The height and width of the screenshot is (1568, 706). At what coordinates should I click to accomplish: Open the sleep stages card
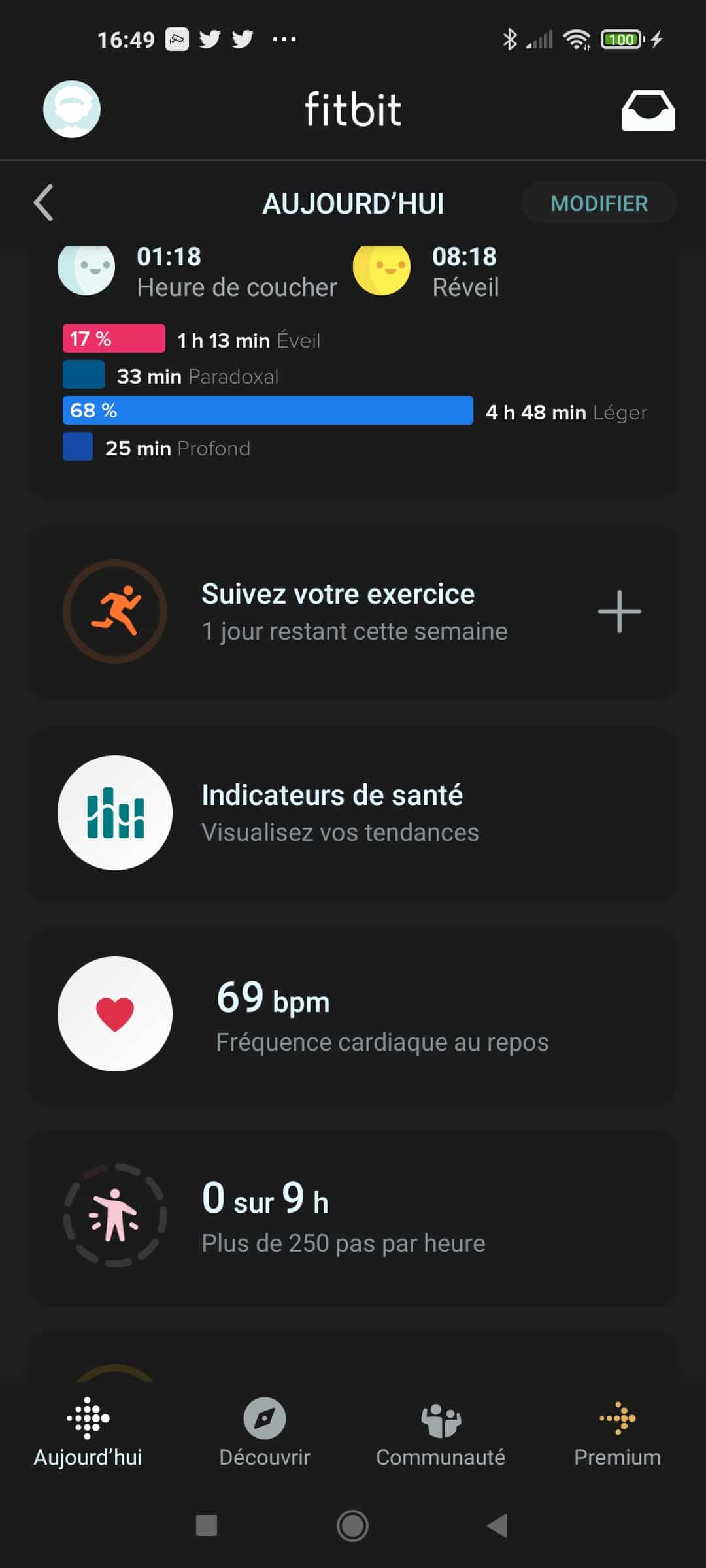[353, 369]
